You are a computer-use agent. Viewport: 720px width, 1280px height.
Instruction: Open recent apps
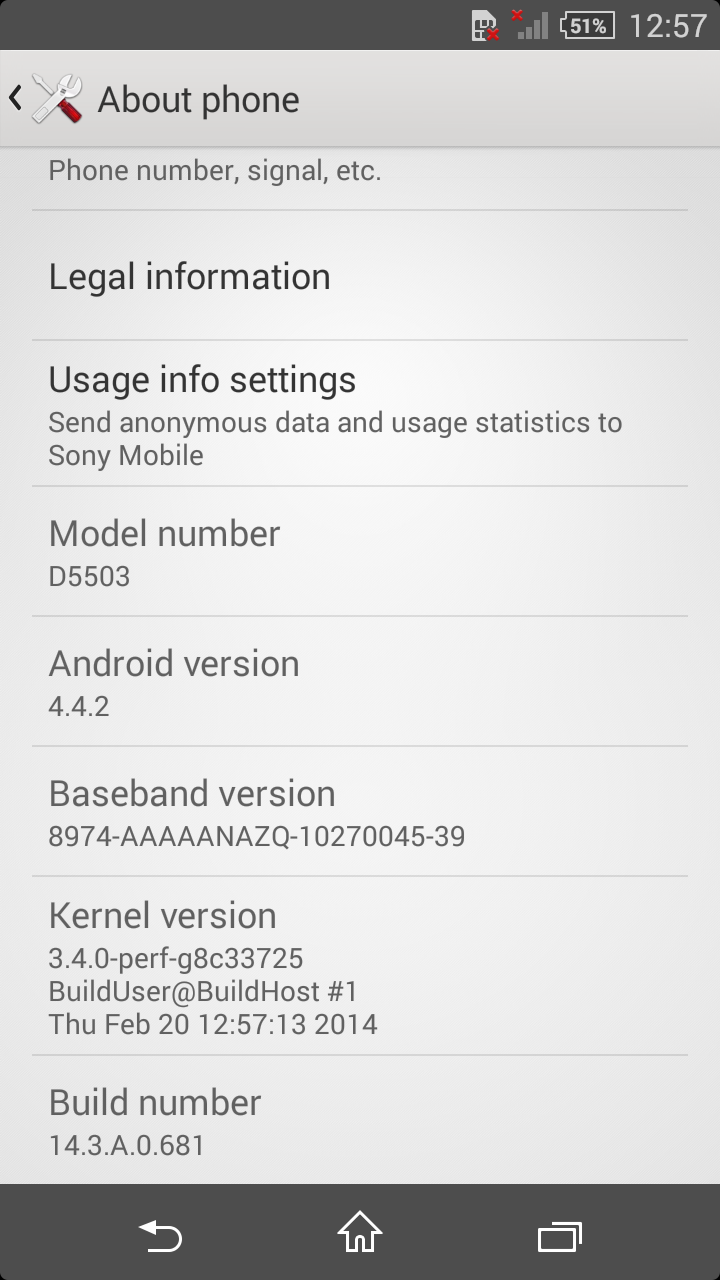point(560,1235)
